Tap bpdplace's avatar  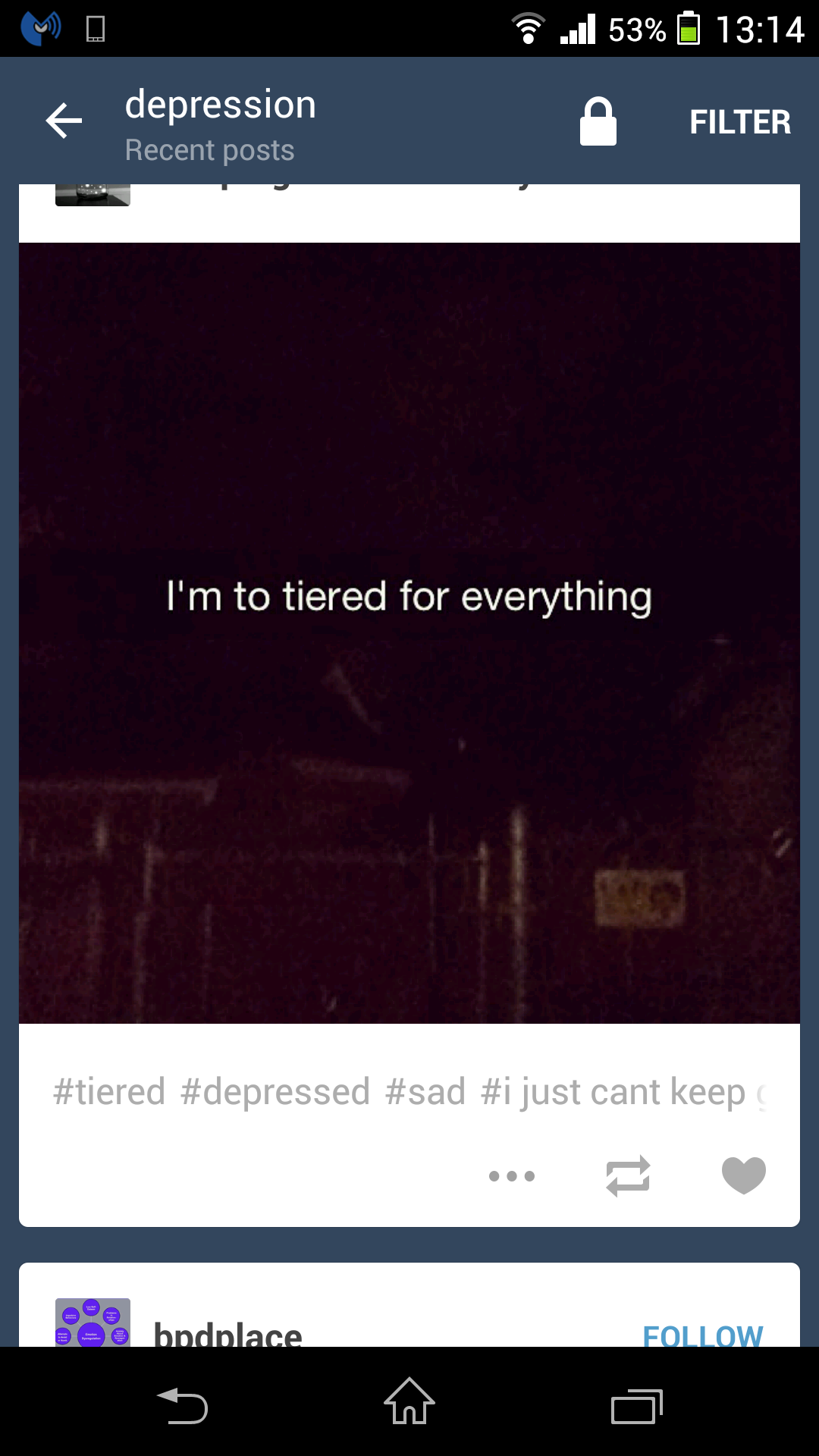click(x=93, y=1323)
